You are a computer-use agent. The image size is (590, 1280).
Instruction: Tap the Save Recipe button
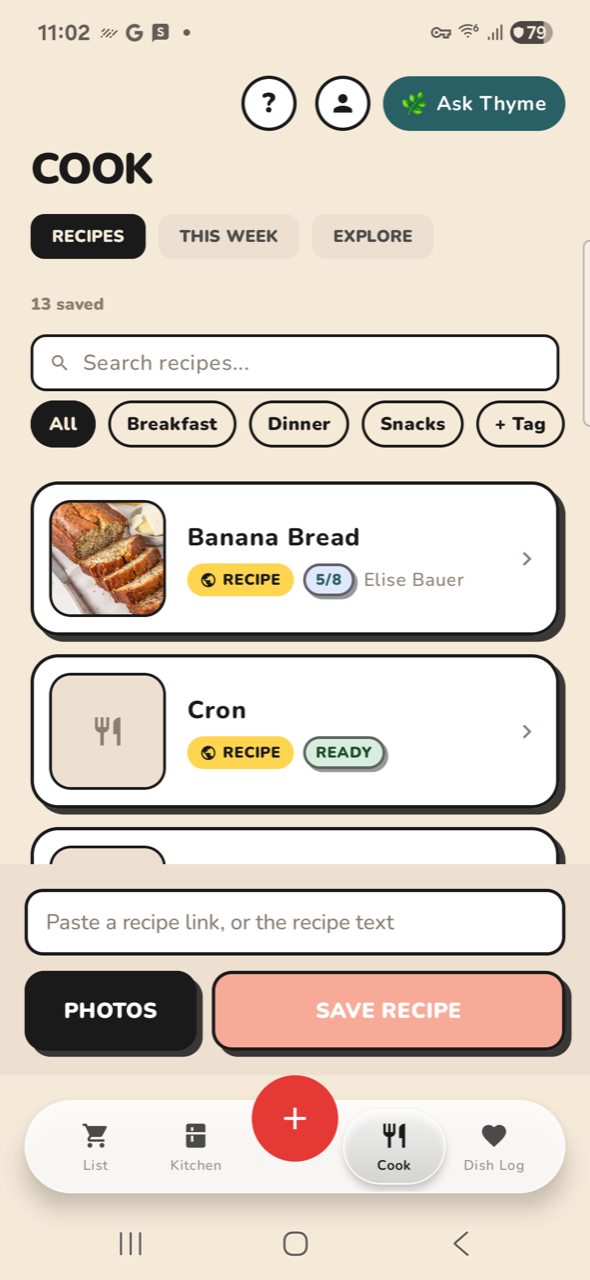tap(389, 1010)
